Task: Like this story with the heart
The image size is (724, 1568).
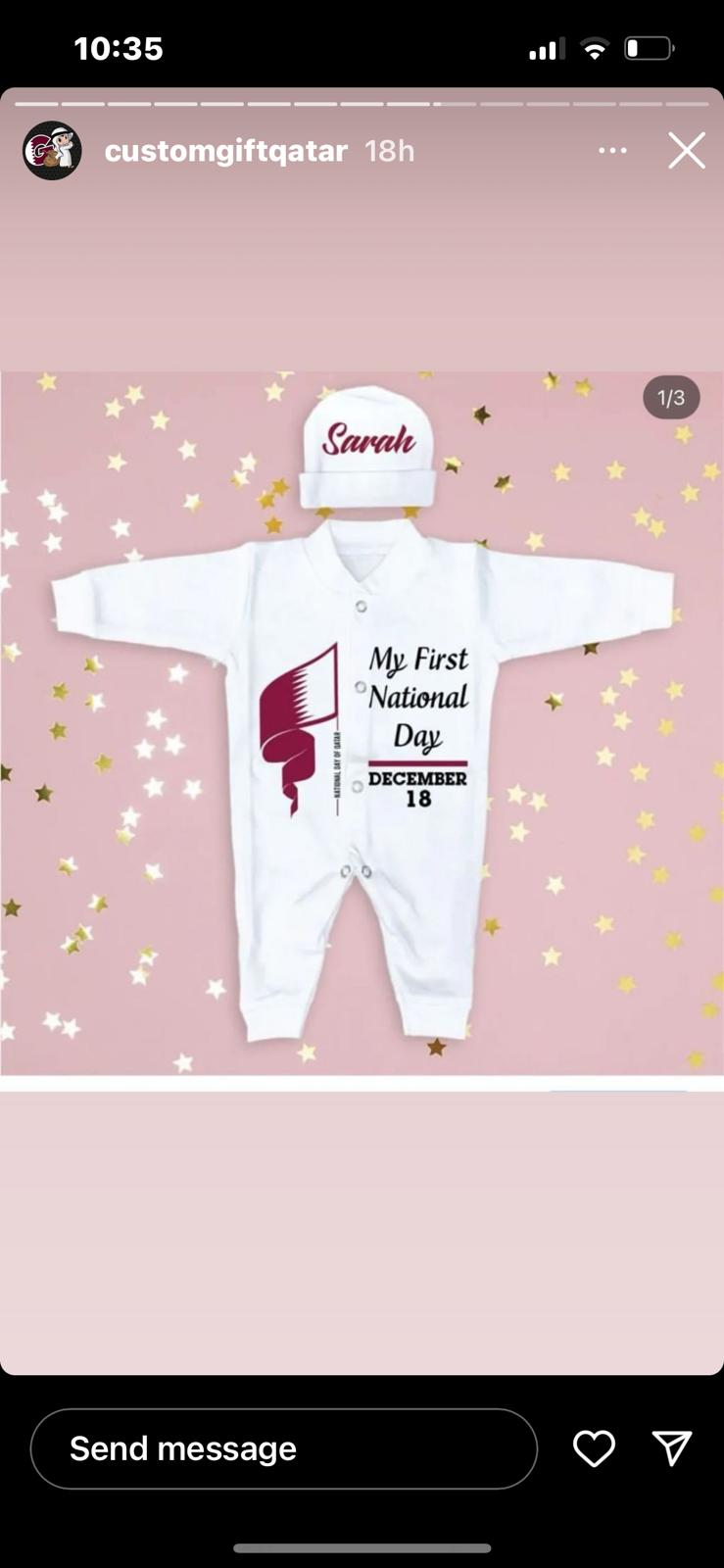Action: pos(594,1448)
